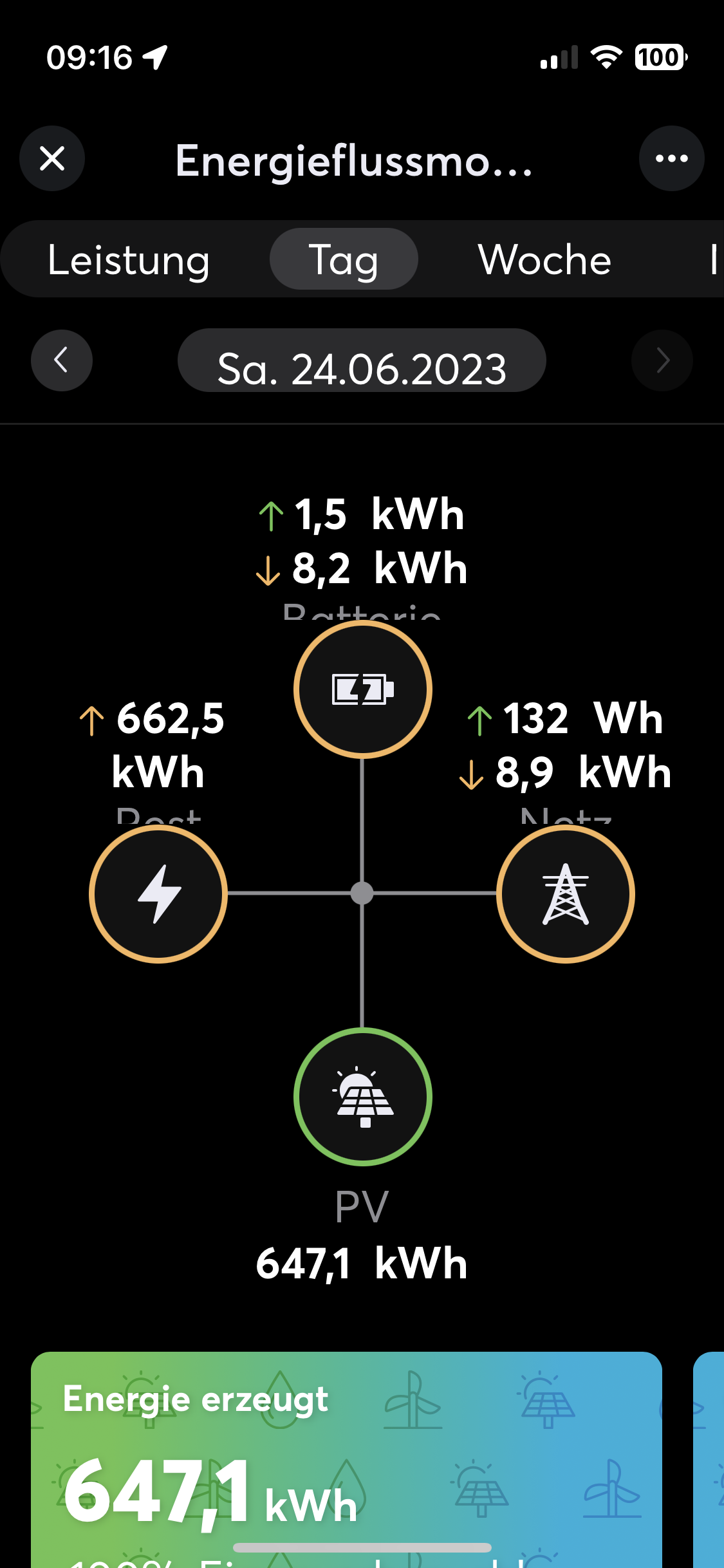Switch to the Woche view
The height and width of the screenshot is (1568, 724).
point(544,260)
